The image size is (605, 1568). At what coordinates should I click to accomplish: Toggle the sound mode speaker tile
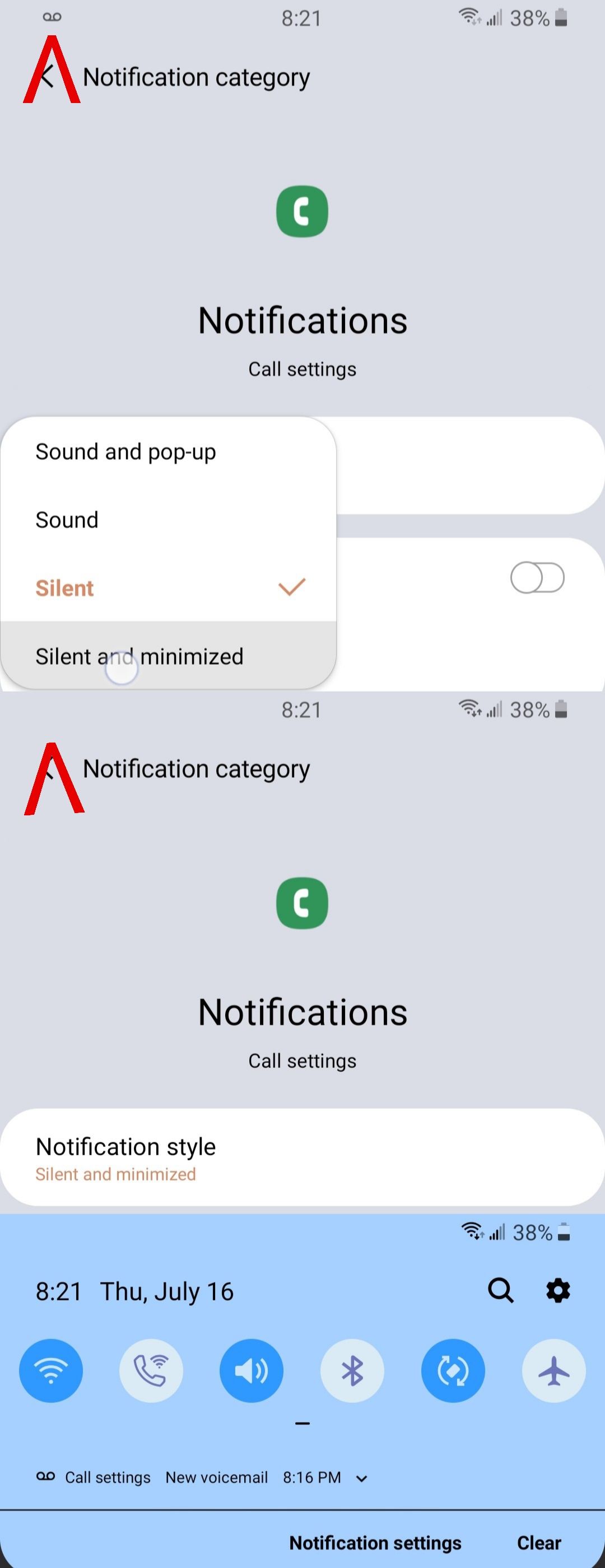(x=252, y=1371)
